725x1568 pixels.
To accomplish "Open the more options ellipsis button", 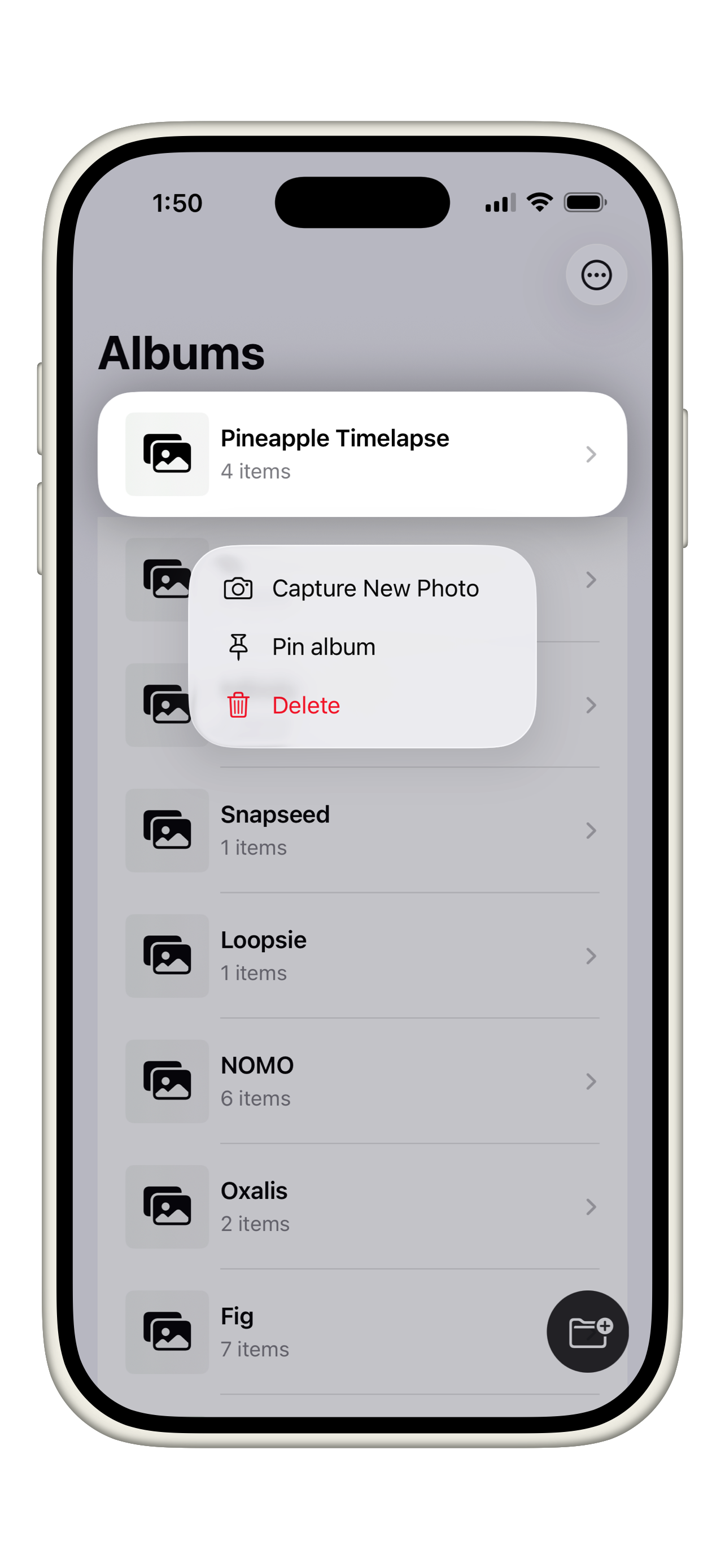I will click(x=596, y=275).
